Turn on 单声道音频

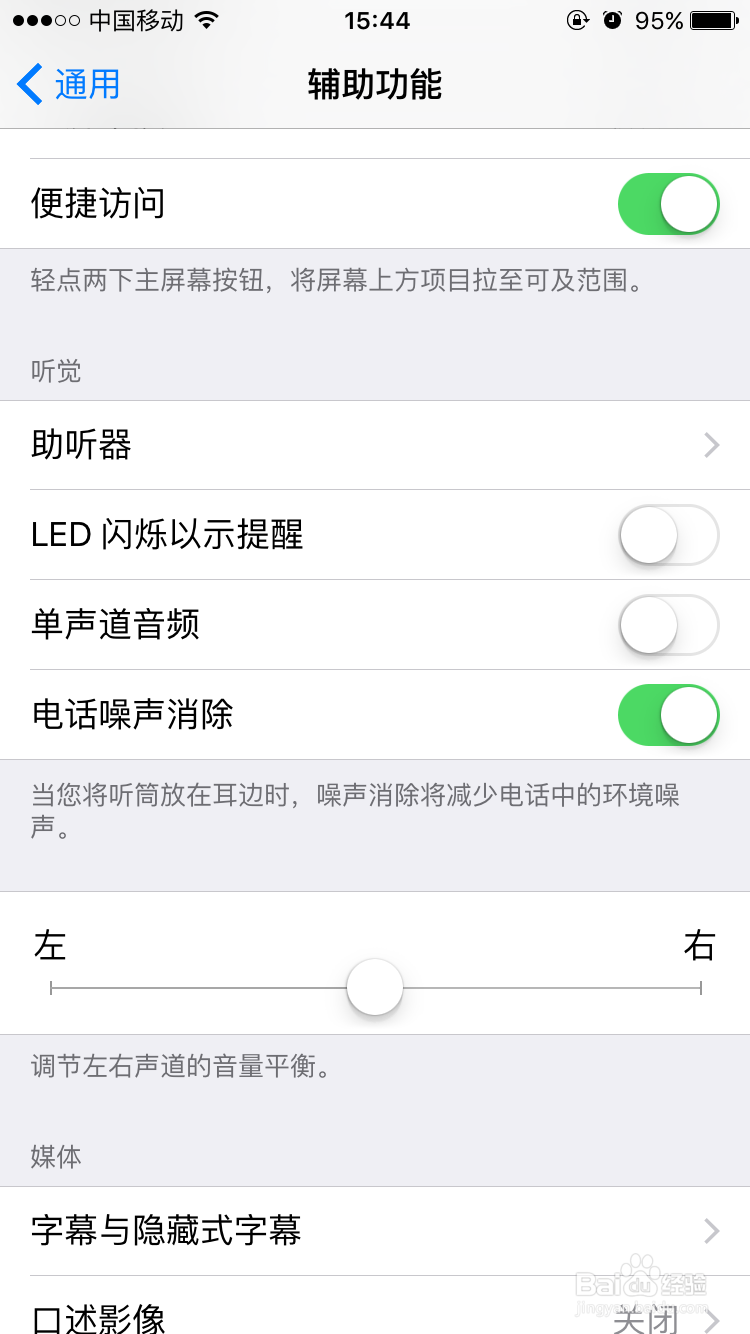[667, 625]
